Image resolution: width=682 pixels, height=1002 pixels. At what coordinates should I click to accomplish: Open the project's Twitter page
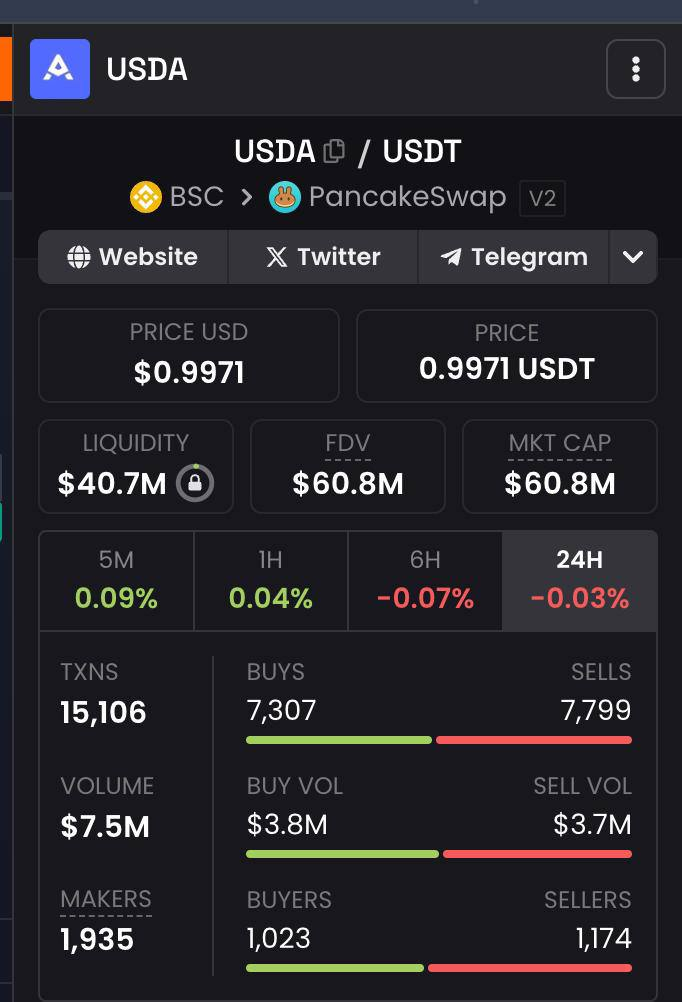coord(323,257)
